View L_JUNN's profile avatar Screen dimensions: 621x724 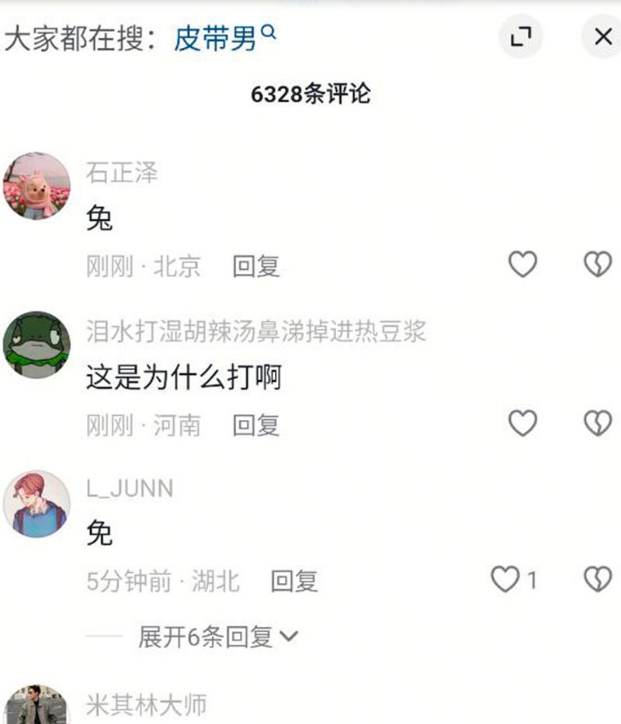tap(37, 503)
